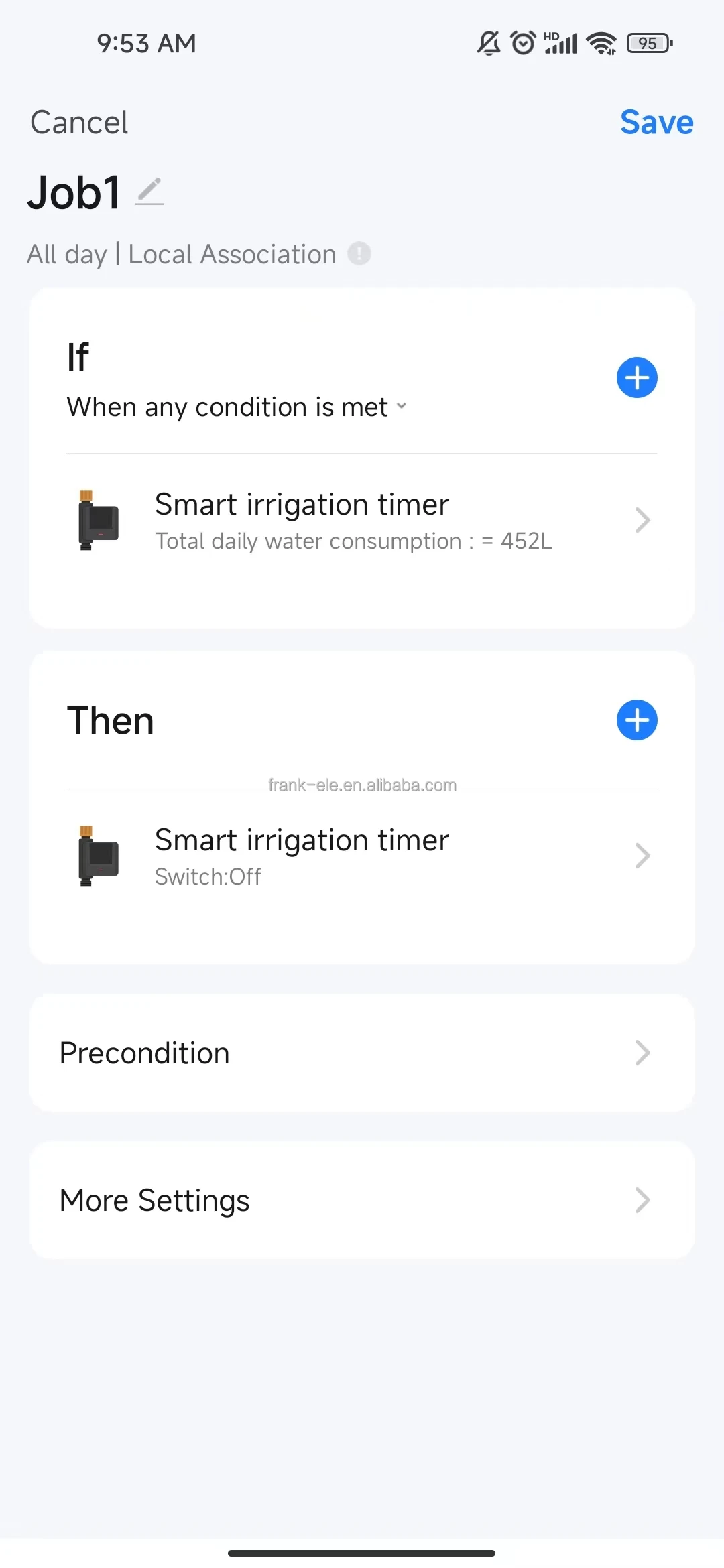Add a new If condition
The image size is (724, 1568).
pos(636,378)
